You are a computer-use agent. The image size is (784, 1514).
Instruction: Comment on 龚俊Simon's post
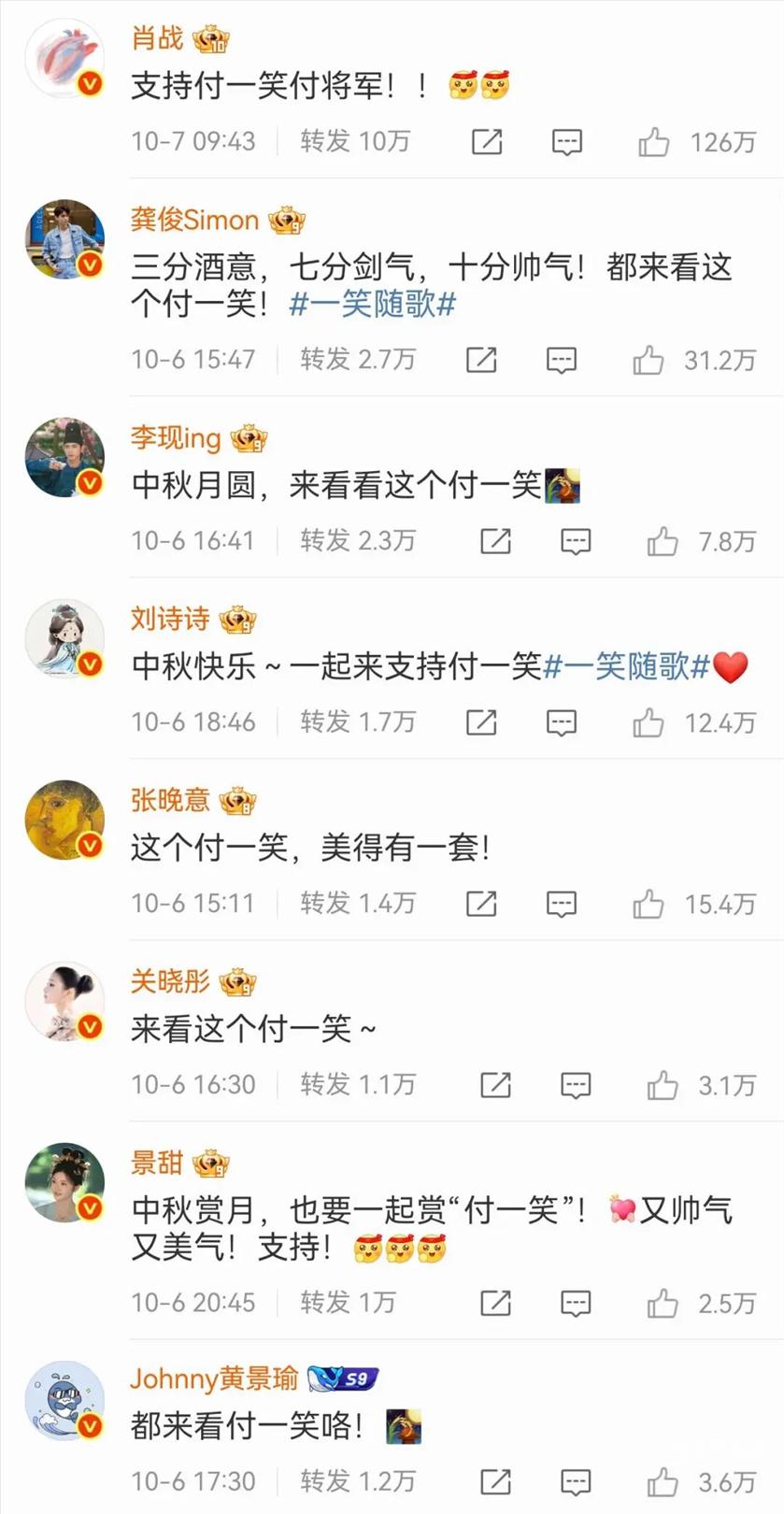pos(562,360)
